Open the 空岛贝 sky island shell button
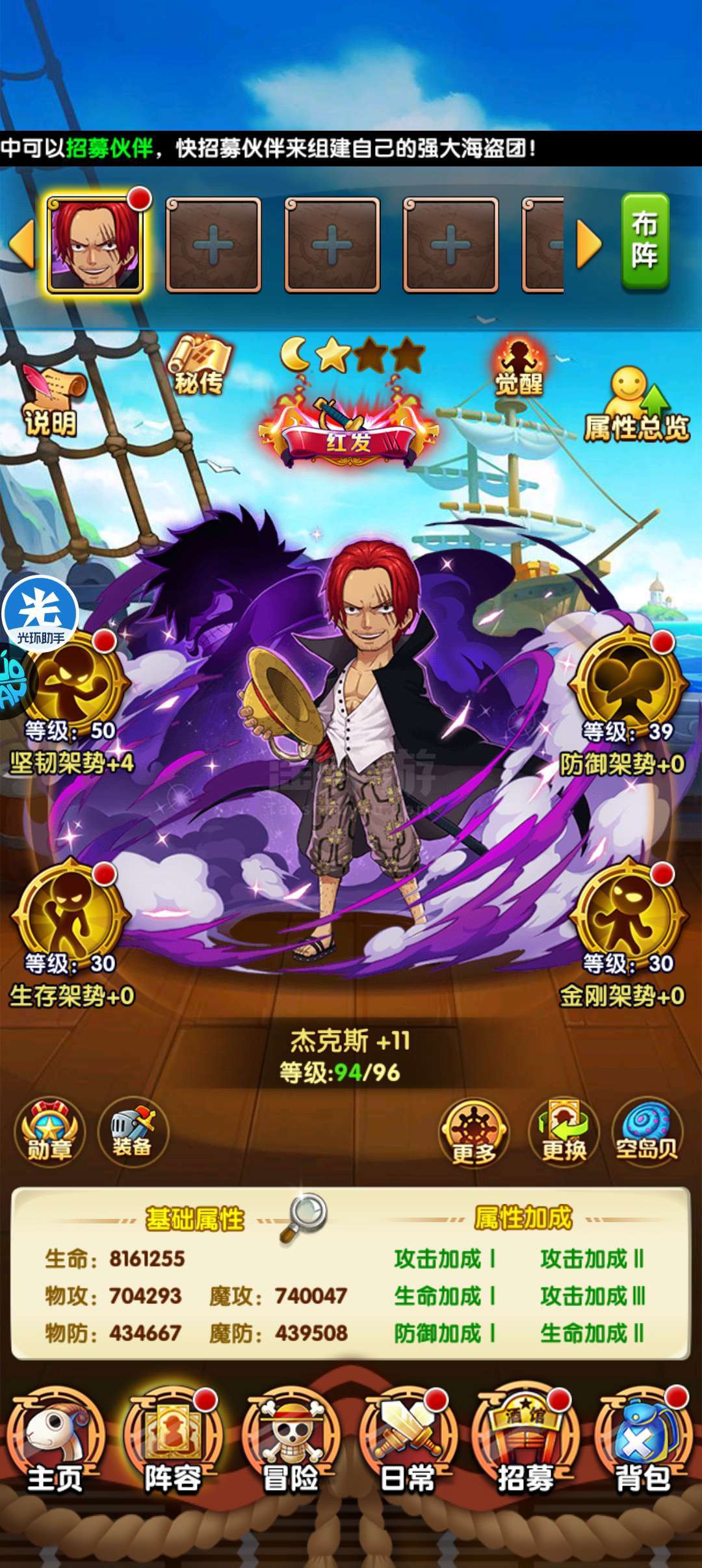 pos(647,1131)
